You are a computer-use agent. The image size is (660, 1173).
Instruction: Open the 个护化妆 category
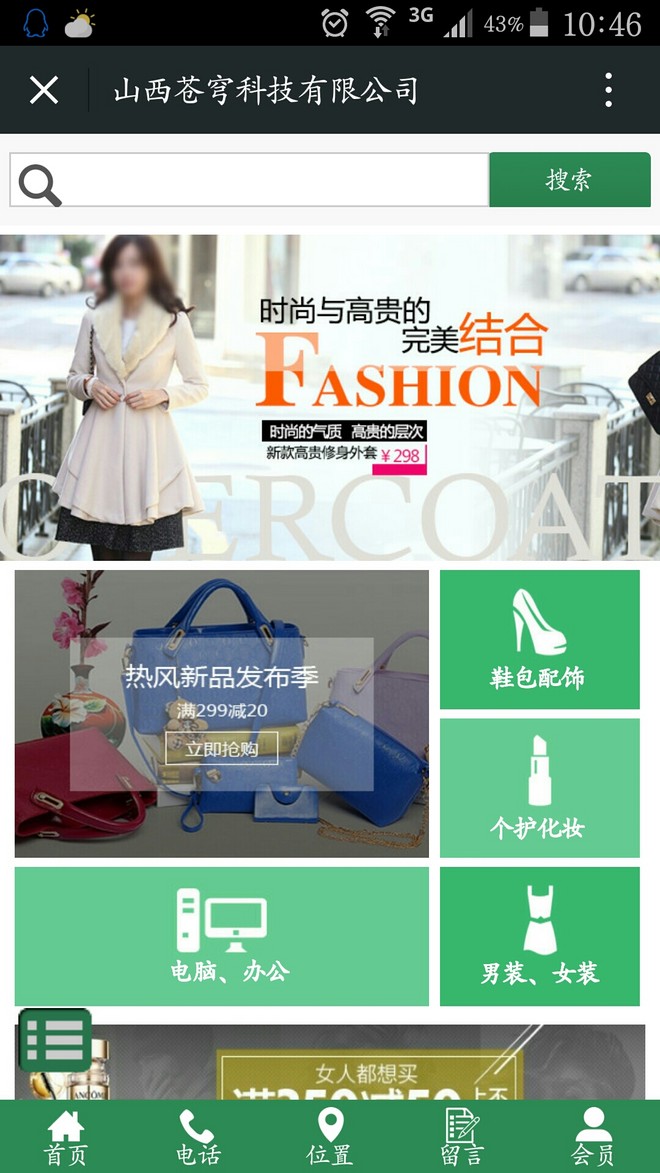(539, 788)
